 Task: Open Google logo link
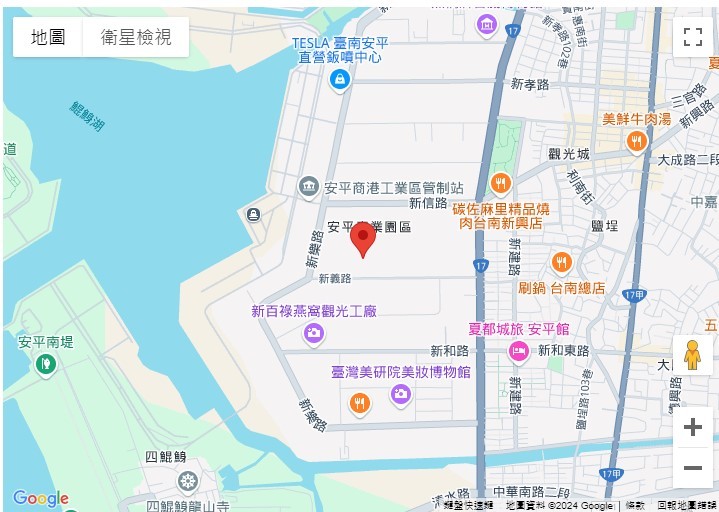(x=41, y=498)
